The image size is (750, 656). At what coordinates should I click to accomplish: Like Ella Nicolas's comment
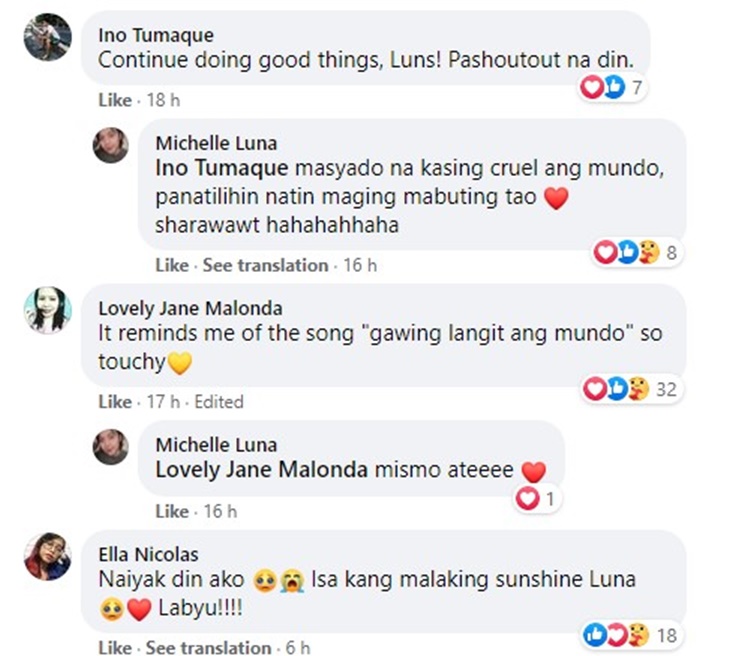pyautogui.click(x=114, y=648)
